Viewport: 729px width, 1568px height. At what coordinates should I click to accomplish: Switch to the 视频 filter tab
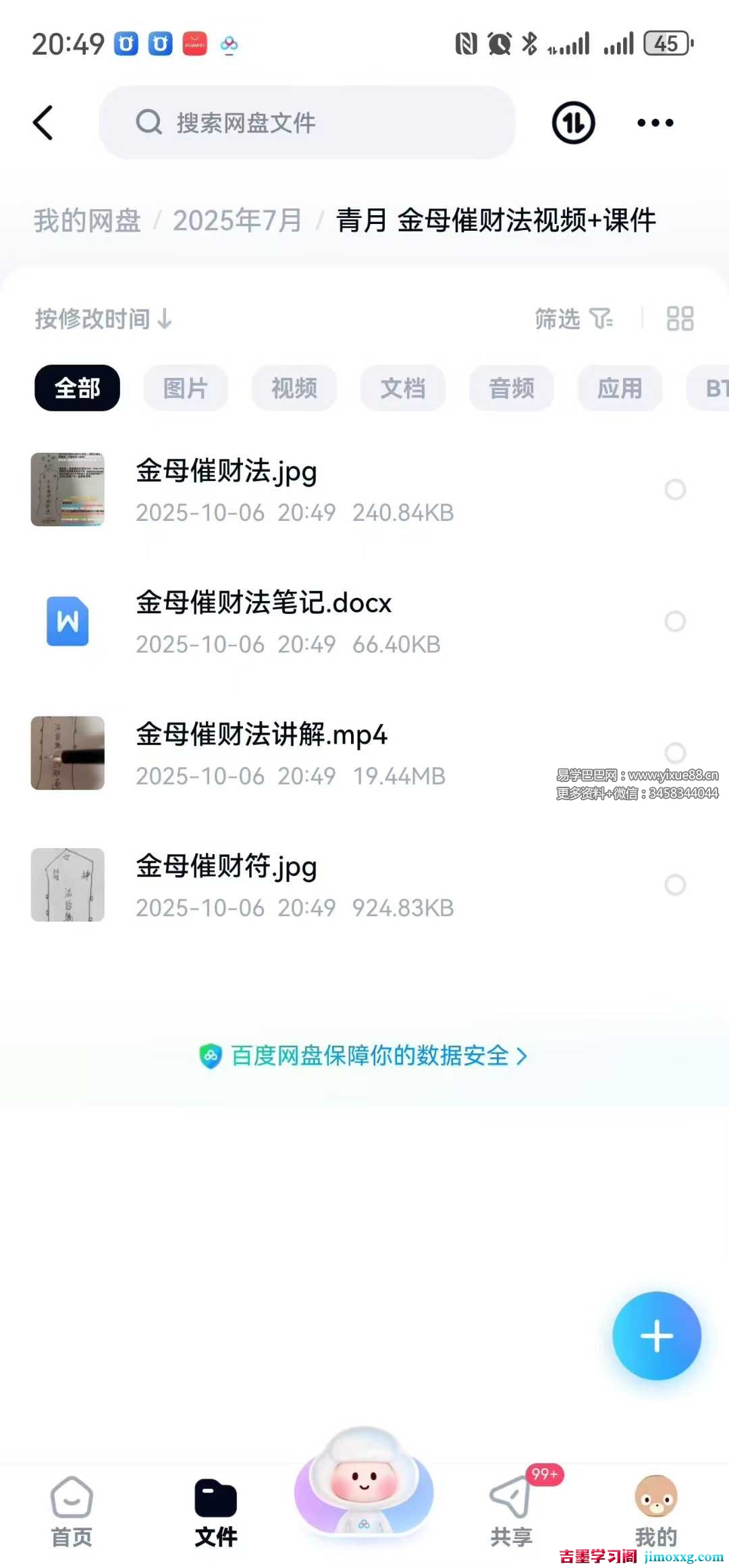click(x=294, y=388)
